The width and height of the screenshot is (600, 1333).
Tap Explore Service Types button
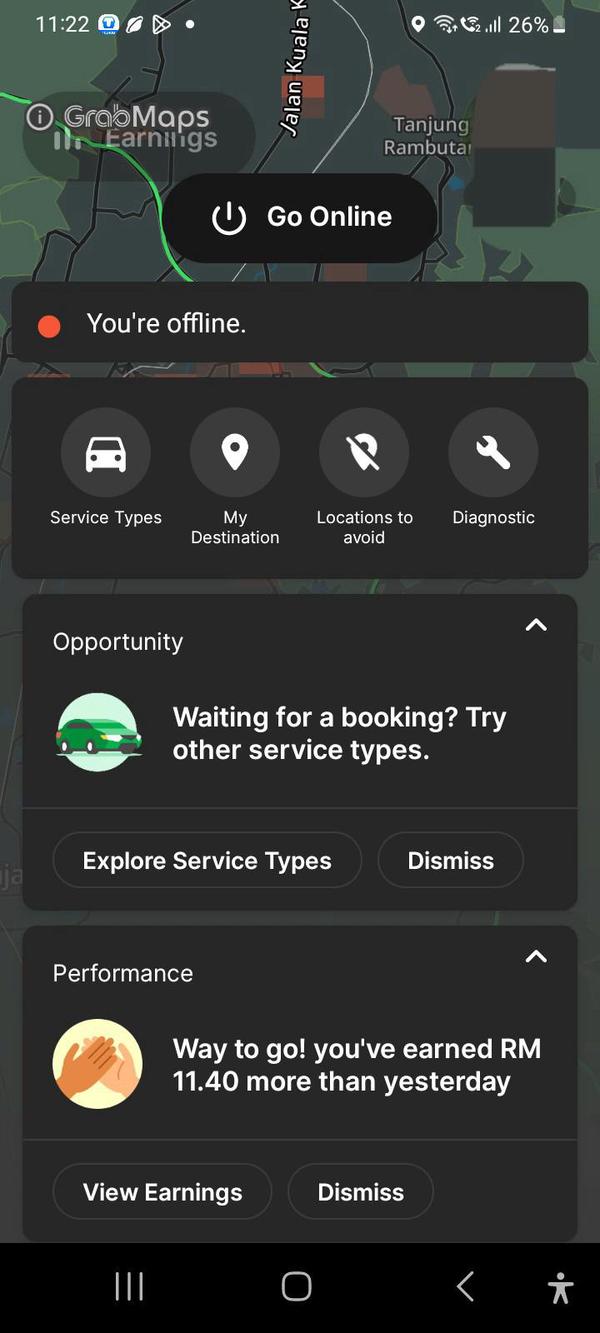(207, 860)
